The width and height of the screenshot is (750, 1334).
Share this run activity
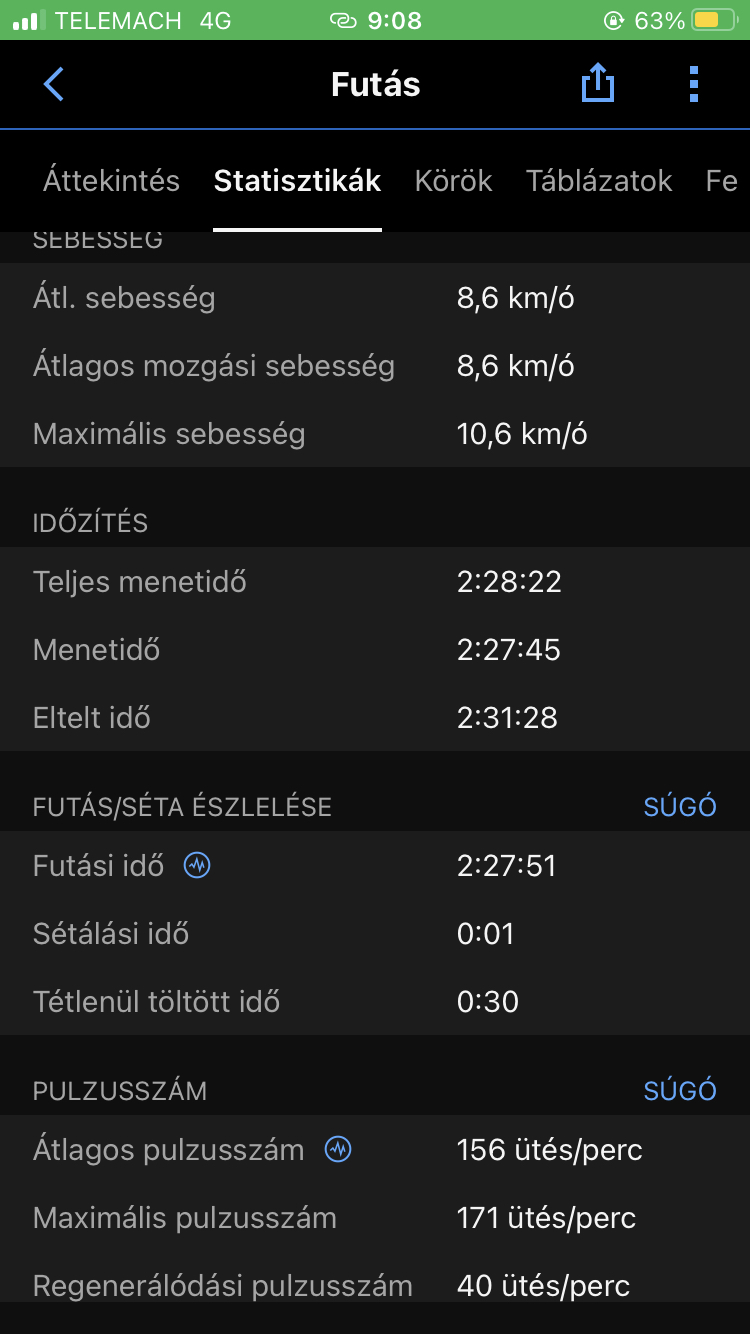[x=597, y=84]
